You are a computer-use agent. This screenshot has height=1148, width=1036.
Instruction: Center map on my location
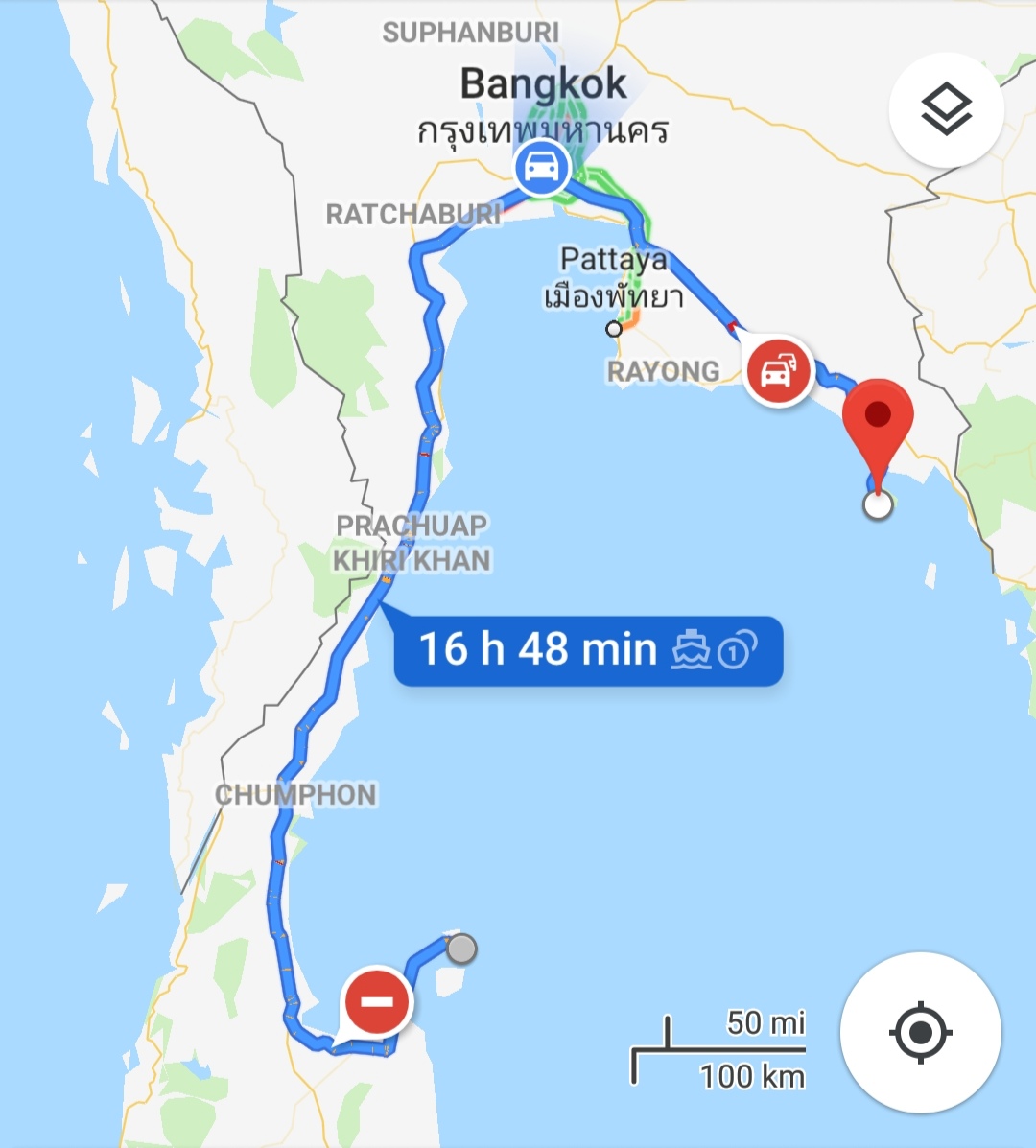tap(920, 1033)
